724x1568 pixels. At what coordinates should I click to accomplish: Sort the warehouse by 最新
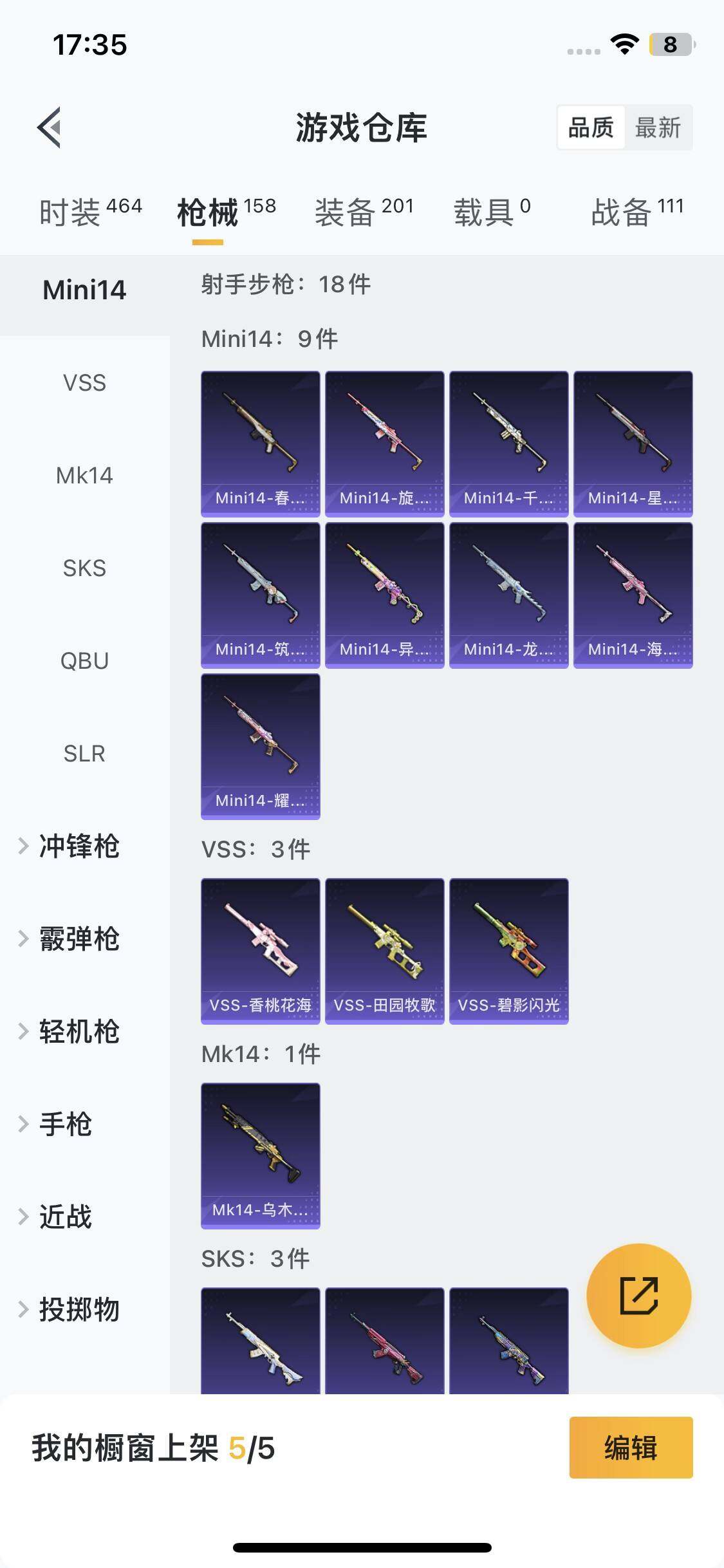(x=658, y=127)
